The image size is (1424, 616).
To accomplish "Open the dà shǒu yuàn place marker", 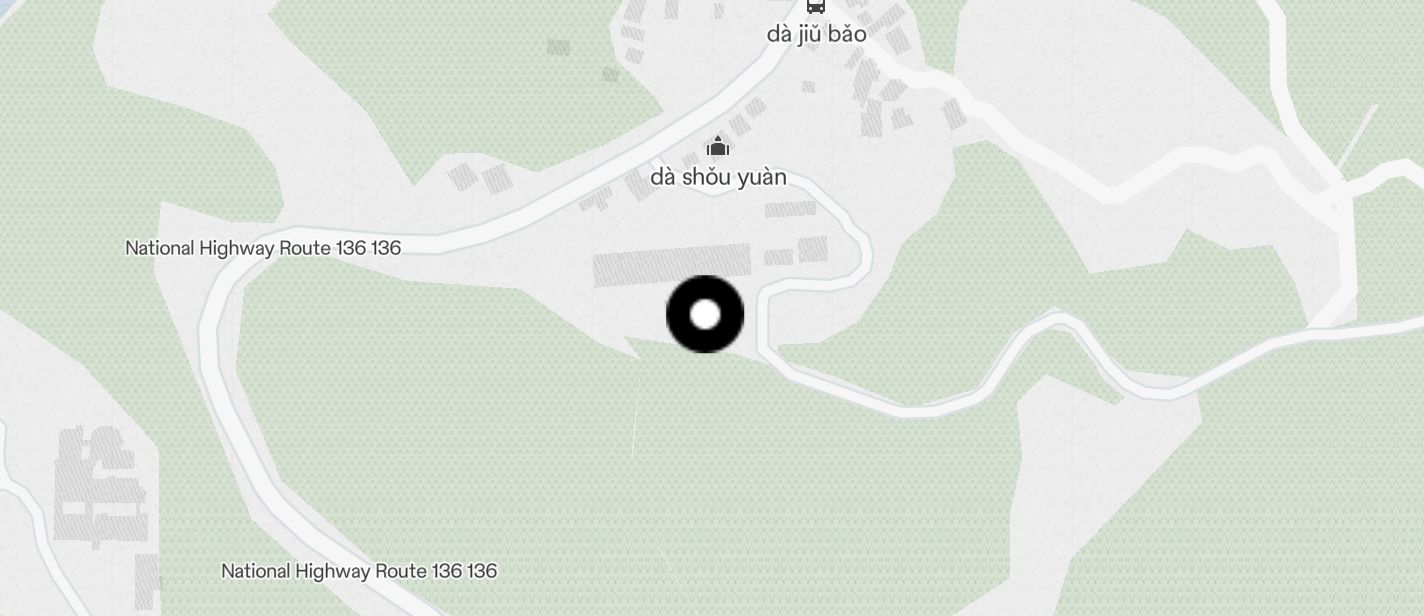I will click(718, 148).
